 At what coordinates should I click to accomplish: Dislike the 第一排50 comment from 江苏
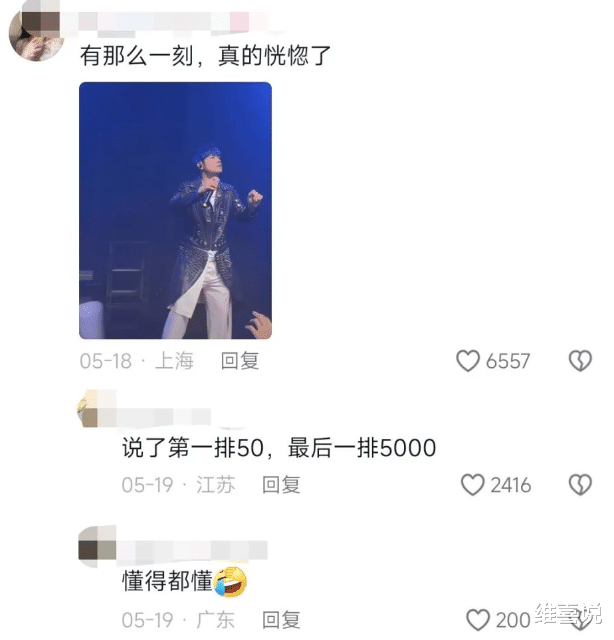click(580, 485)
